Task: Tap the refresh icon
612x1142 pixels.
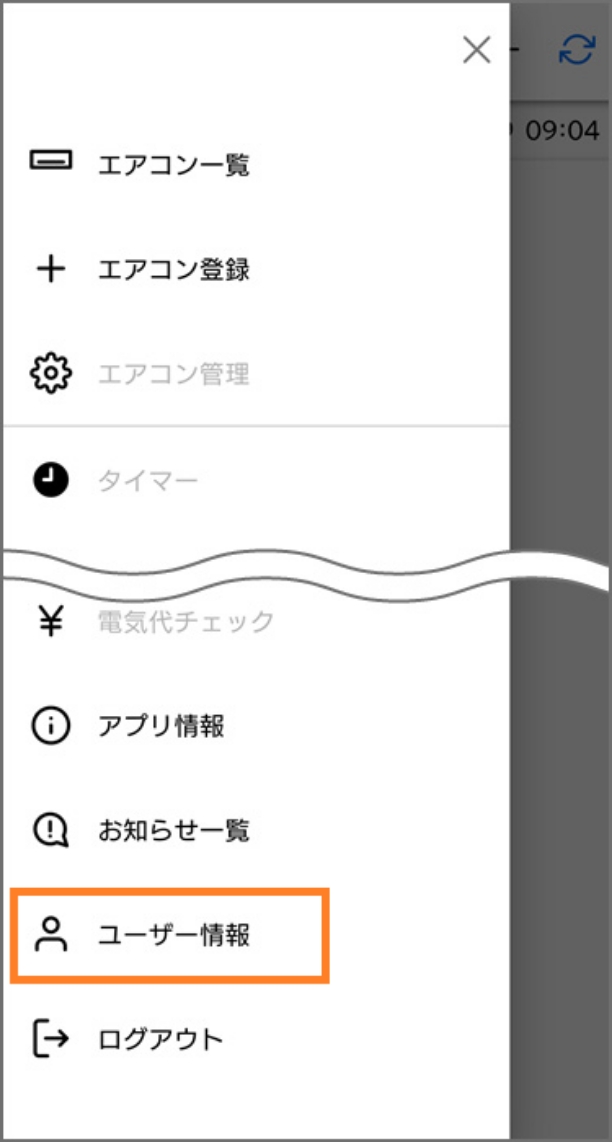Action: 577,50
